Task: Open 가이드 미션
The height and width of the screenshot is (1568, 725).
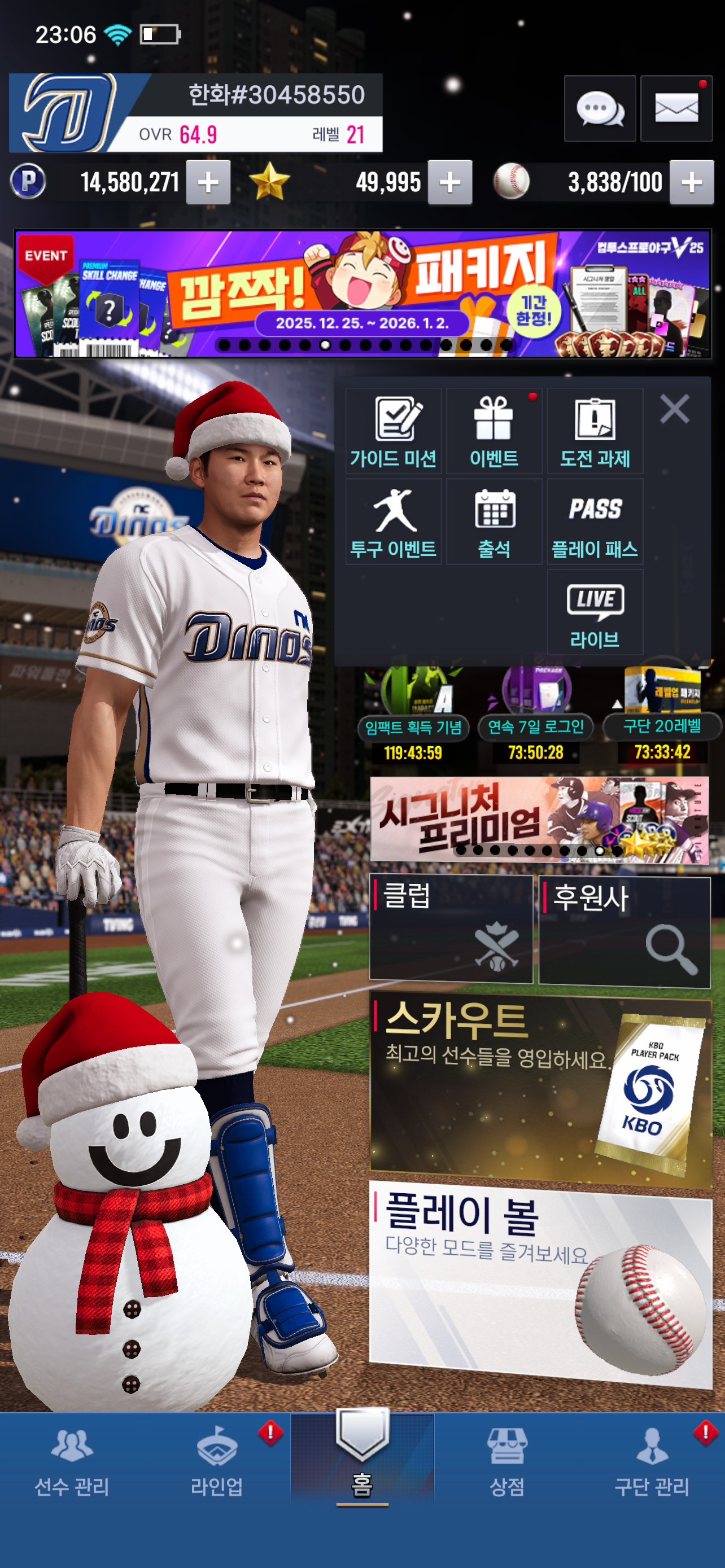Action: point(394,432)
